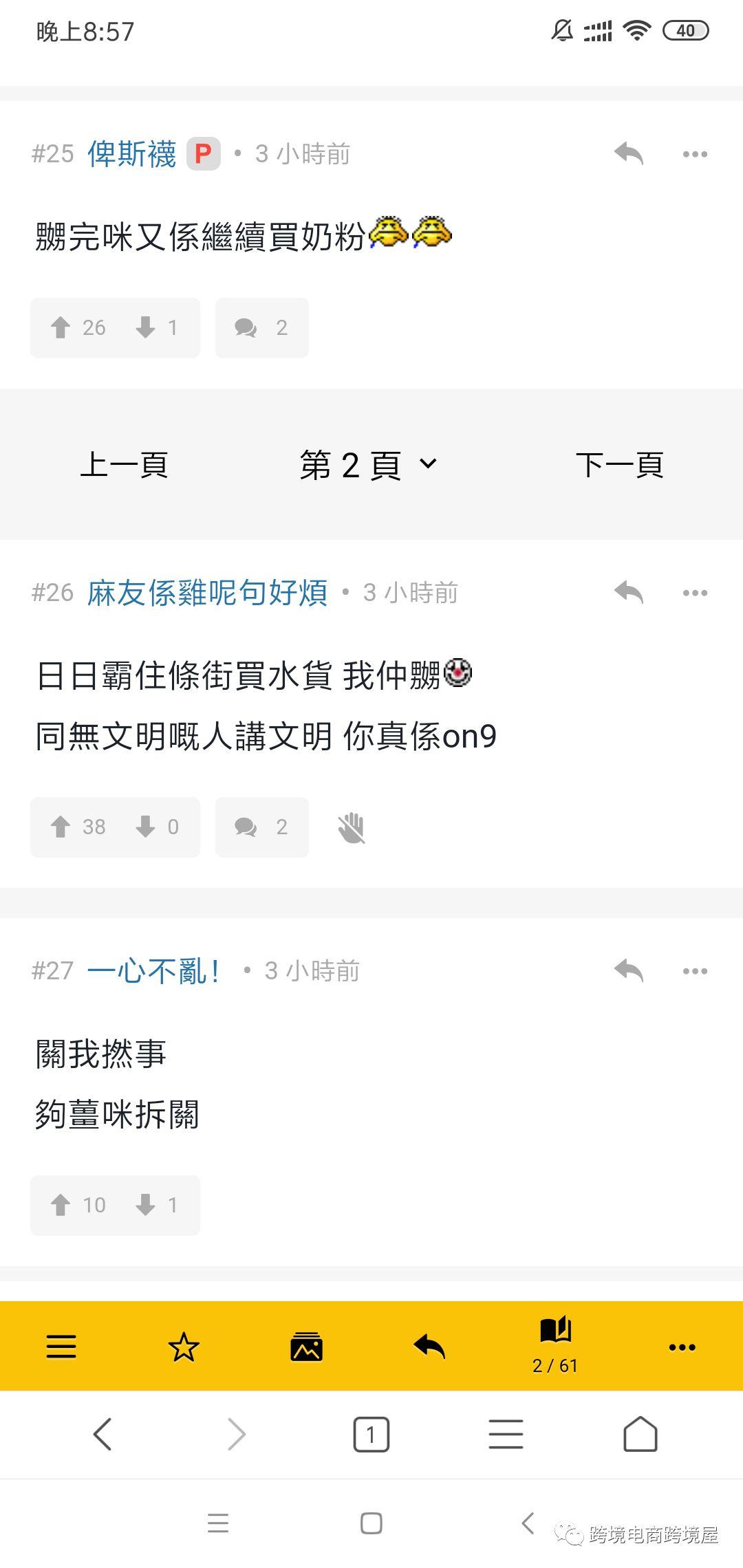Downvote comment #27
This screenshot has width=743, height=1568.
coord(157,1205)
